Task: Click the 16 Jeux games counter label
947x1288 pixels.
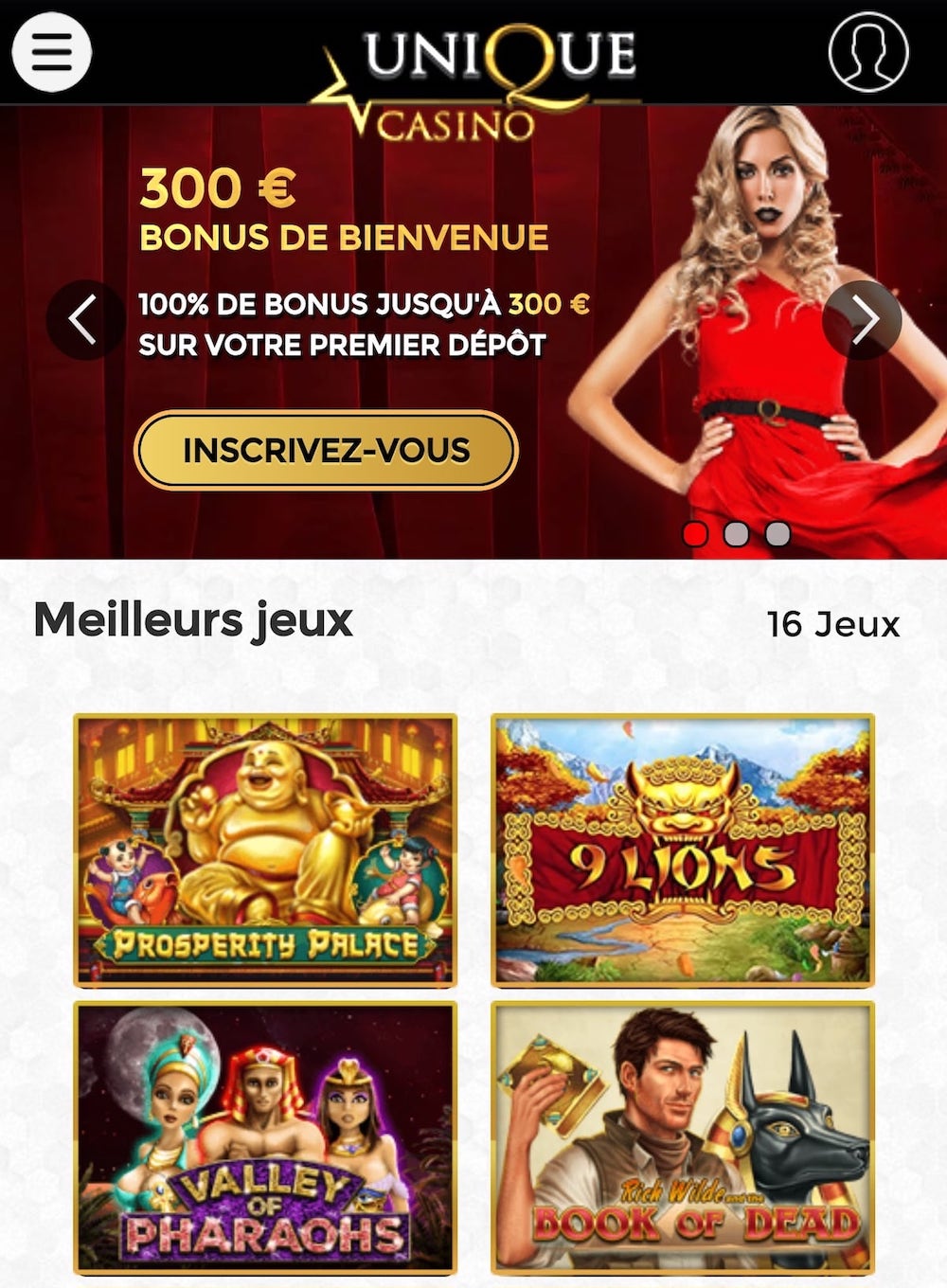Action: pos(832,625)
